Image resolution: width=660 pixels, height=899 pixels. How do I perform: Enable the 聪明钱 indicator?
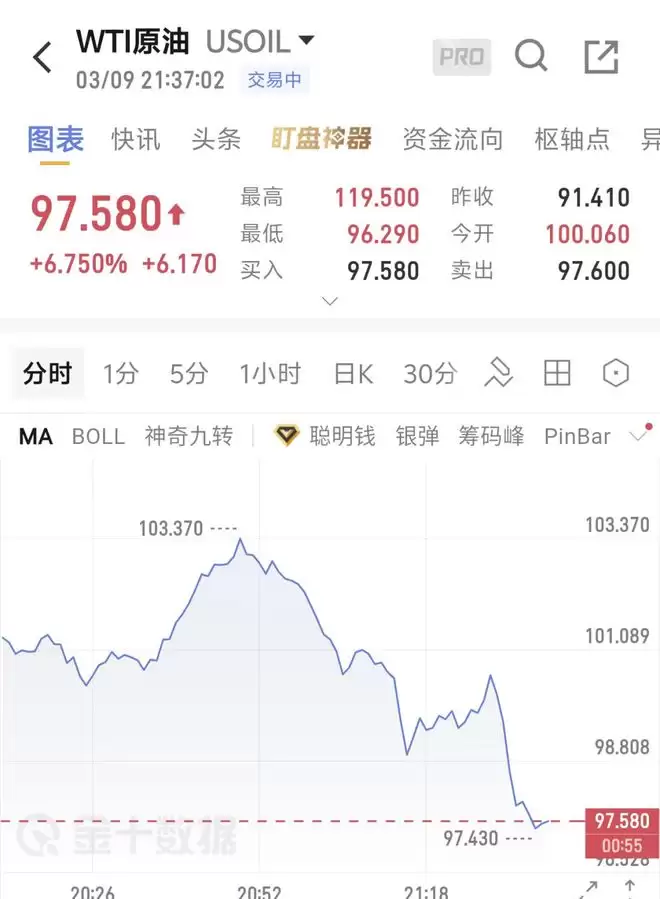click(x=328, y=436)
